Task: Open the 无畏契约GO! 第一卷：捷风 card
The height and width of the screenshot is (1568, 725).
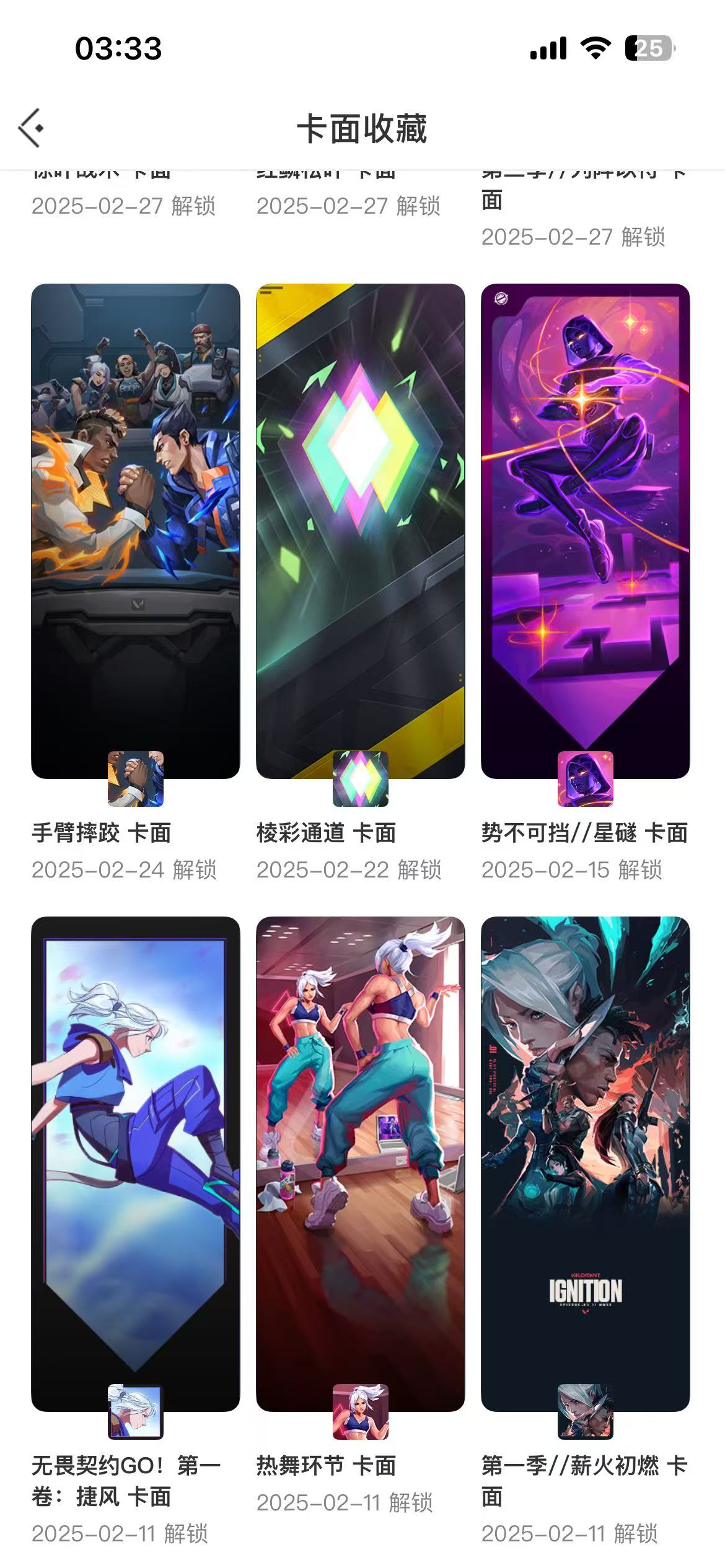Action: pos(135,1164)
